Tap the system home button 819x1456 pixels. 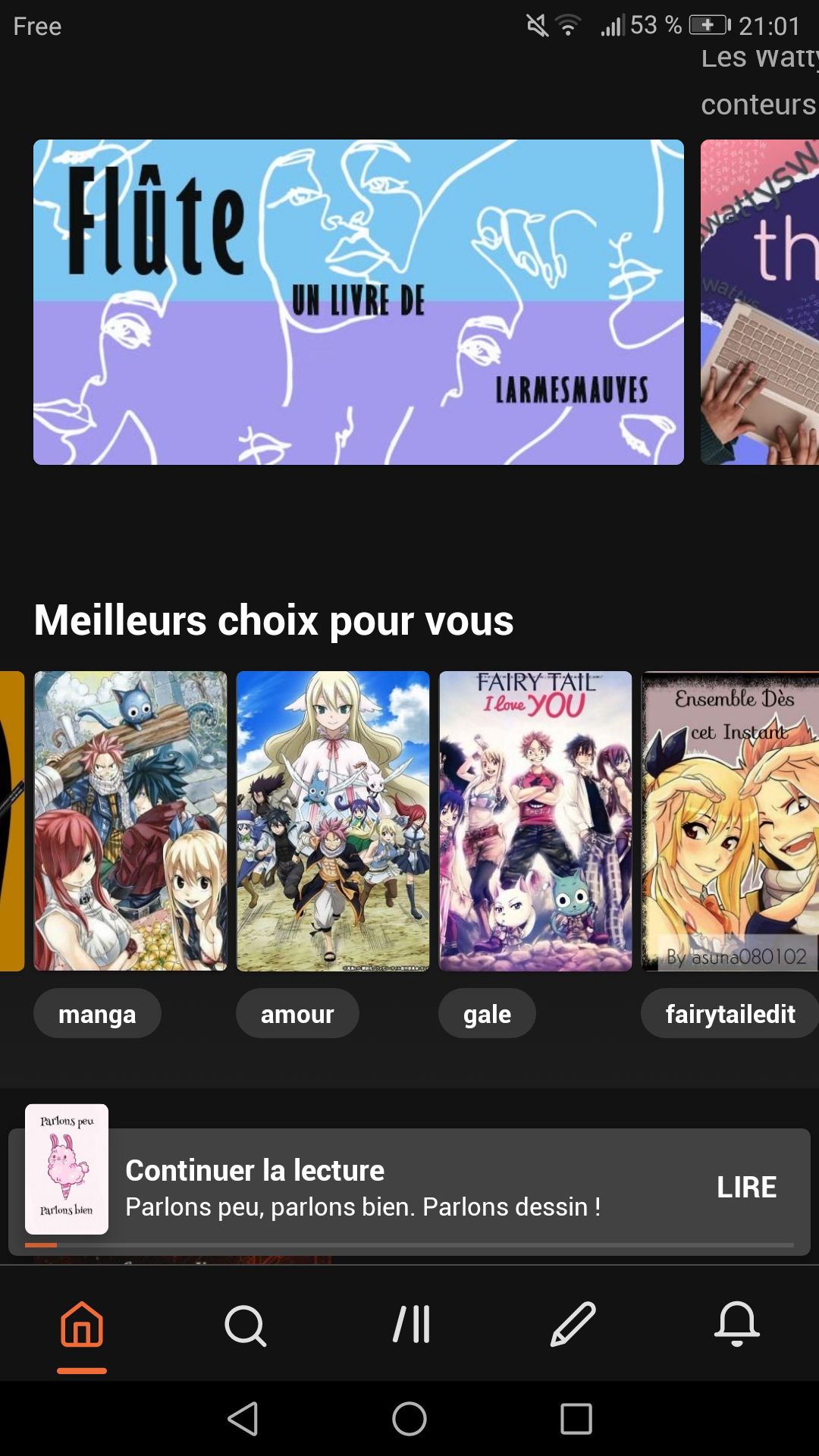409,1418
